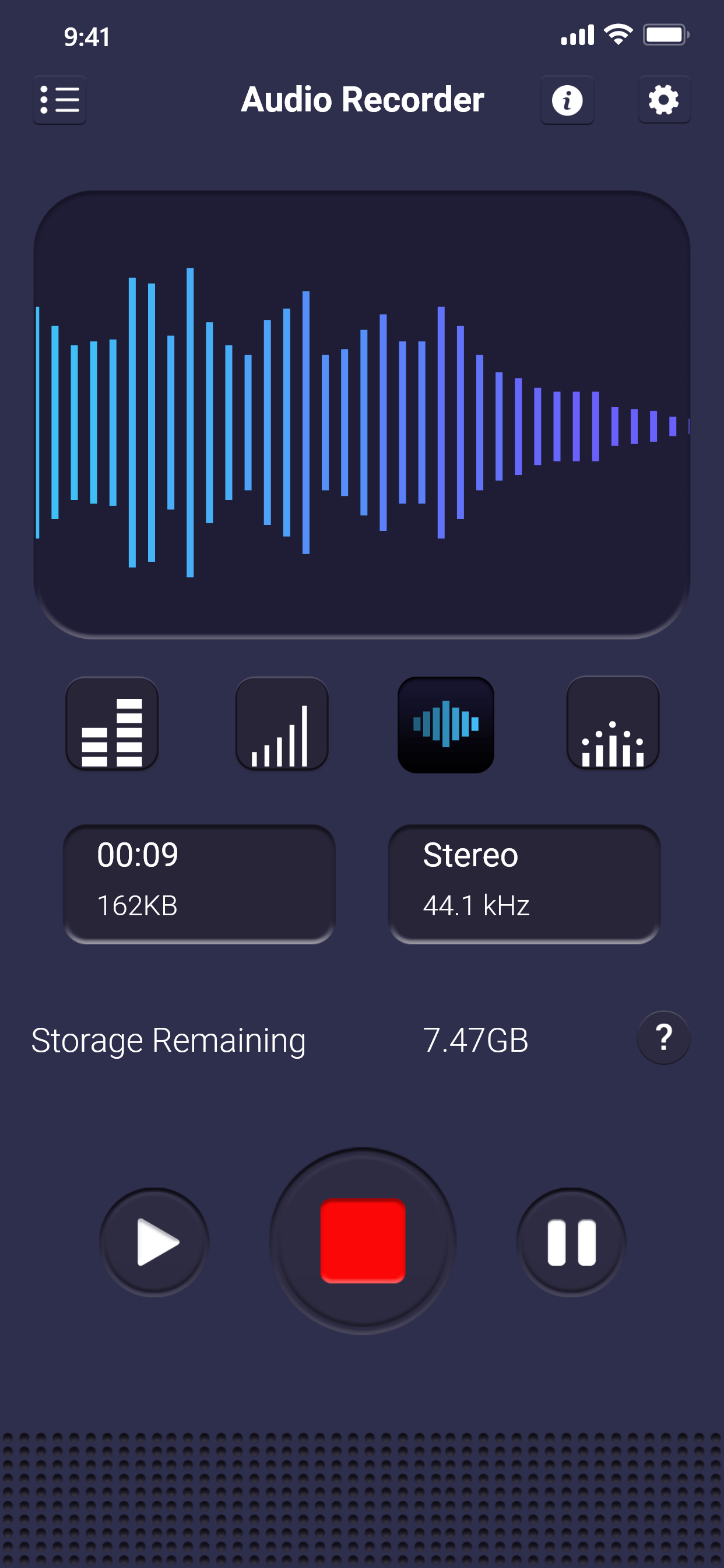Image resolution: width=724 pixels, height=1568 pixels.
Task: Open storage remaining help question mark
Action: 663,1038
